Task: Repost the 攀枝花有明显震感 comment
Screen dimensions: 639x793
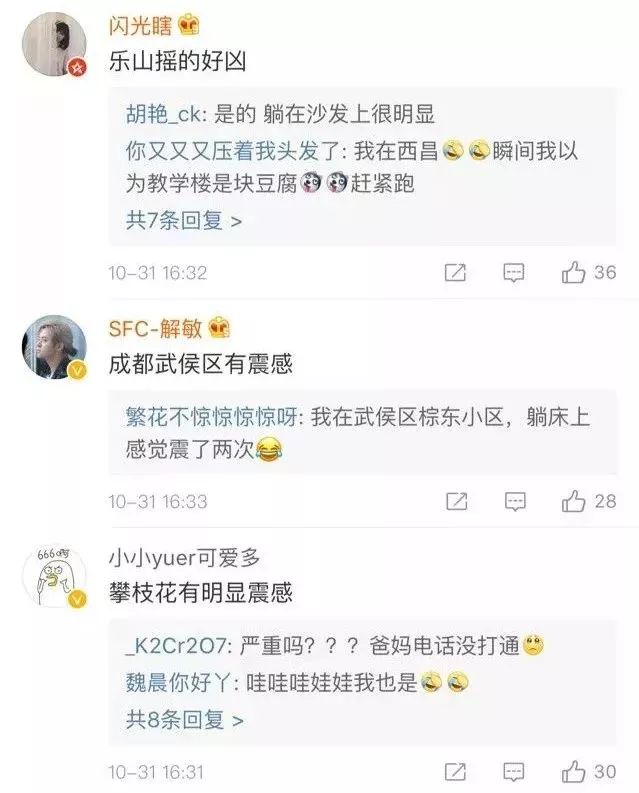Action: (x=455, y=771)
